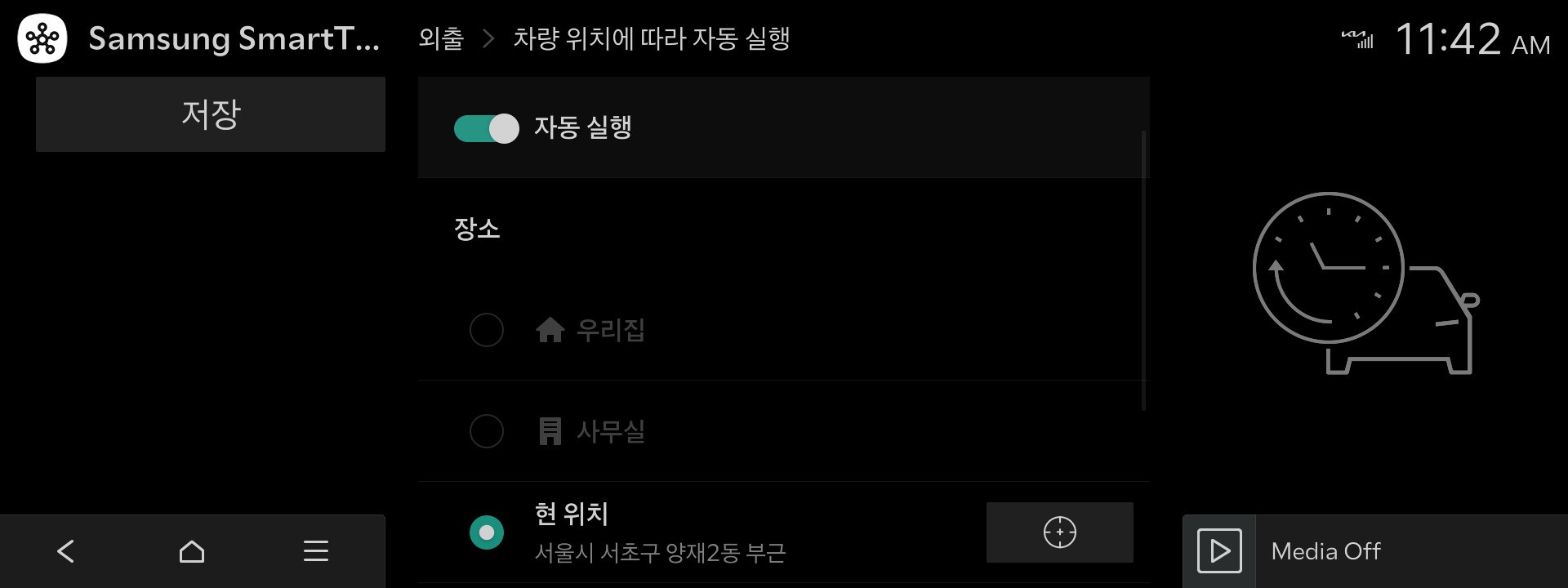Tap the 저장 save button

[210, 114]
